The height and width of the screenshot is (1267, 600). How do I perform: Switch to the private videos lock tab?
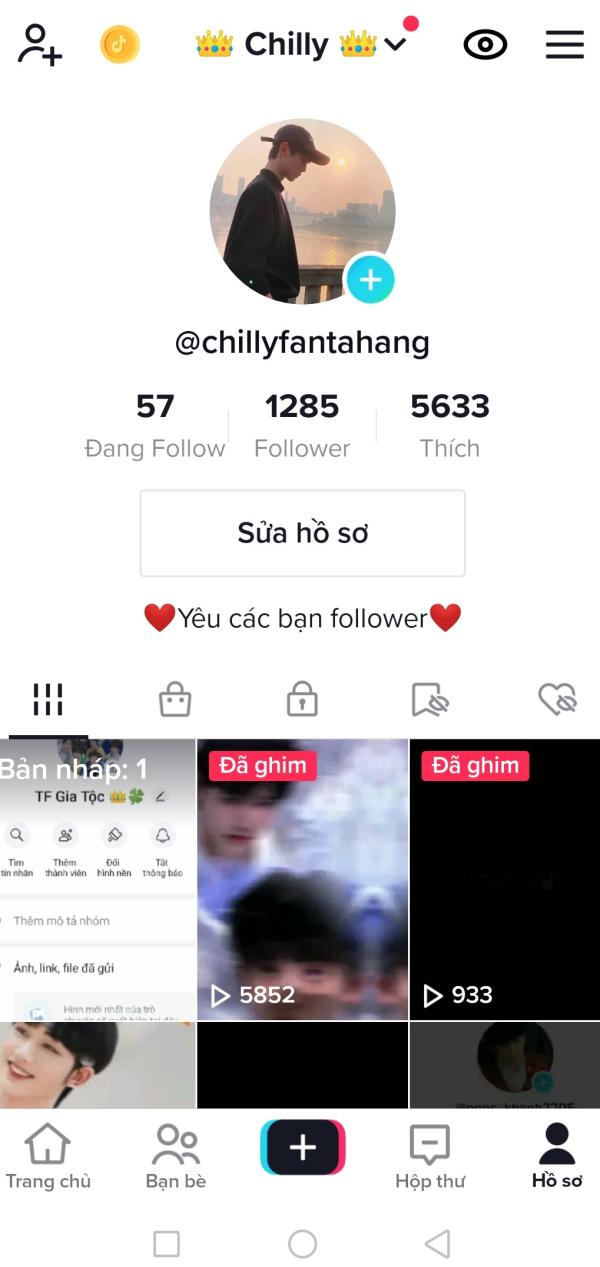point(302,700)
